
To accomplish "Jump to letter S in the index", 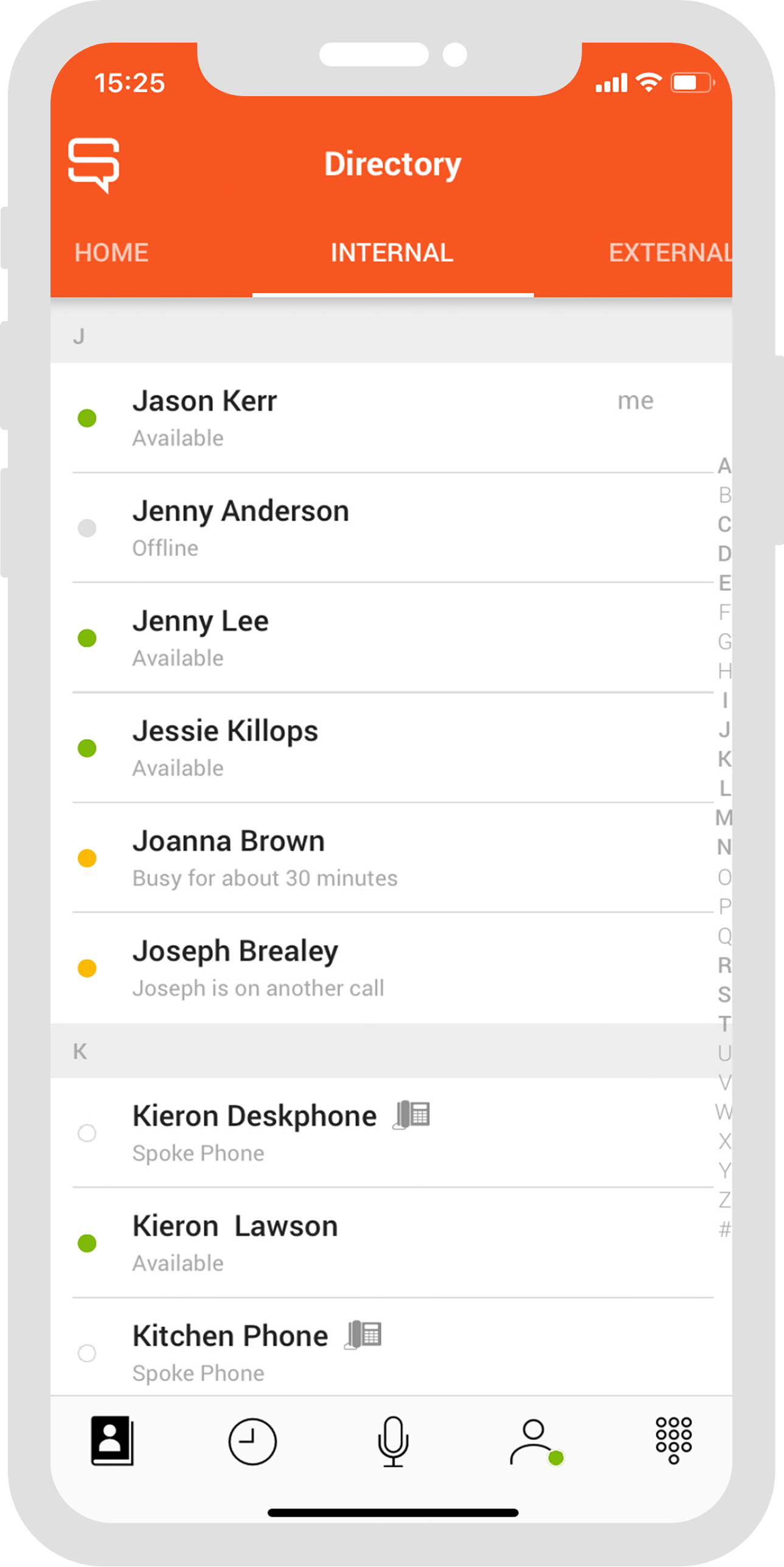I will point(724,995).
